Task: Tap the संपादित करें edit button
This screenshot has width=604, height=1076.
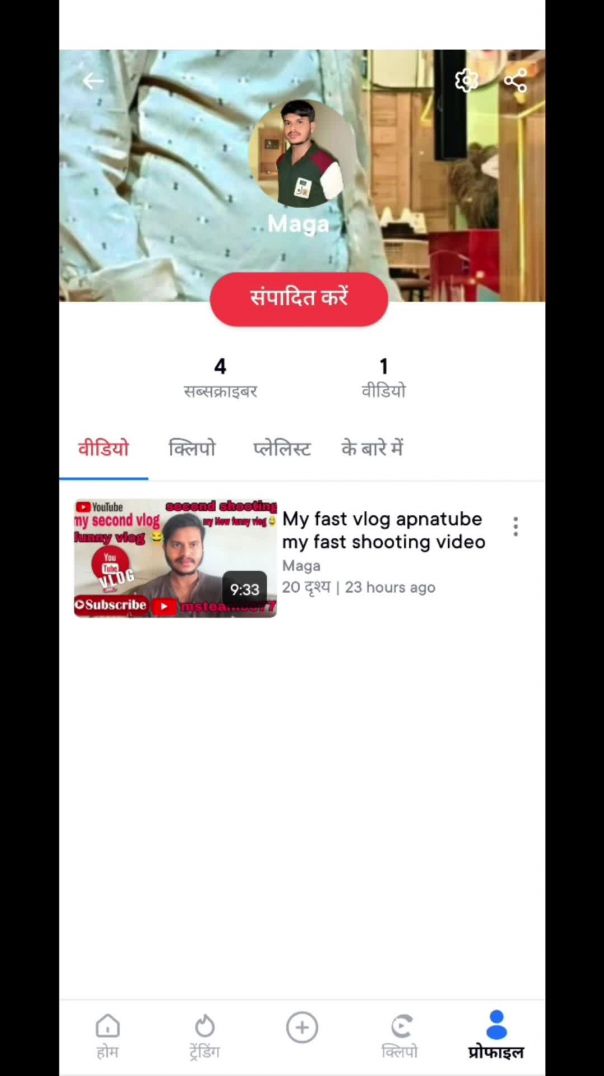Action: 298,298
